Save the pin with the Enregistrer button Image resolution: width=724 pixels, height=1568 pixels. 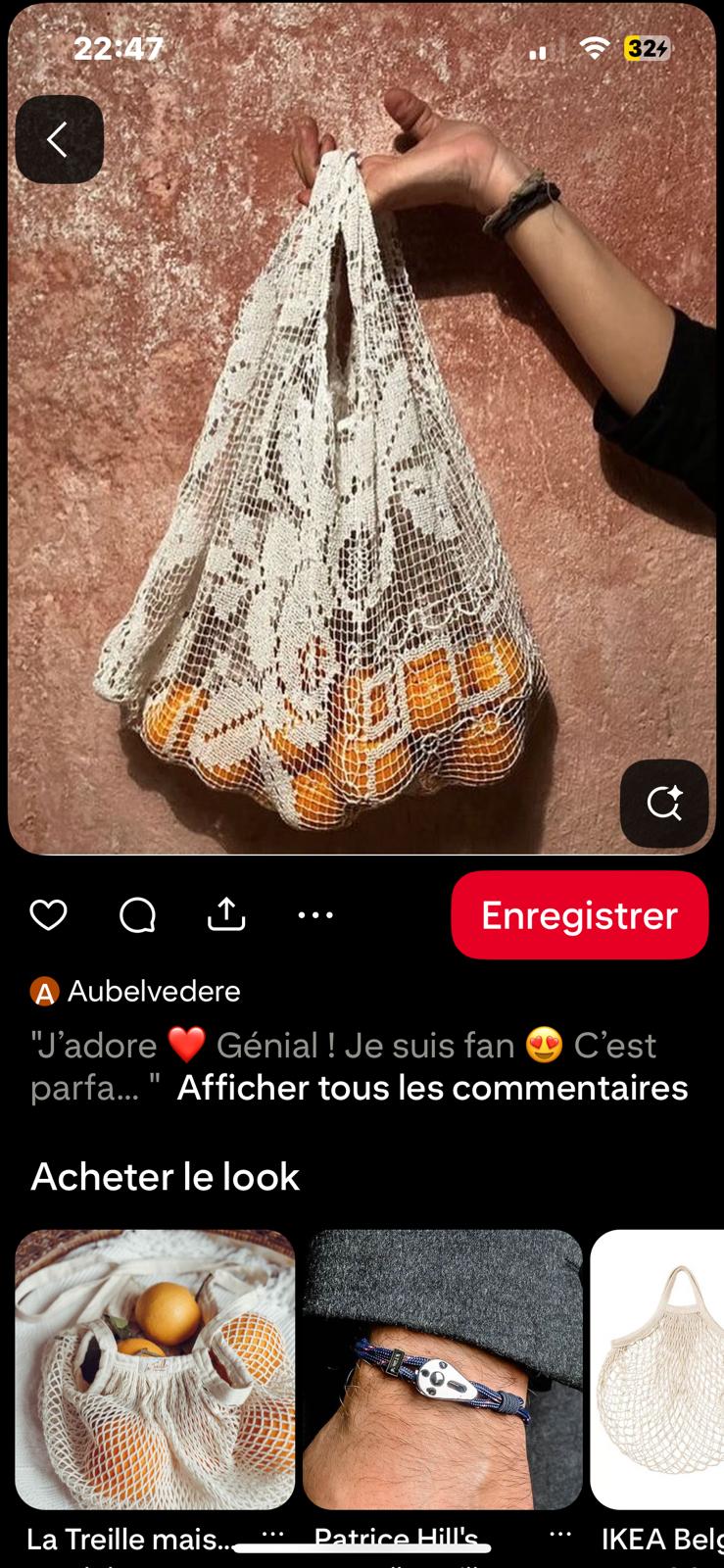click(x=579, y=914)
